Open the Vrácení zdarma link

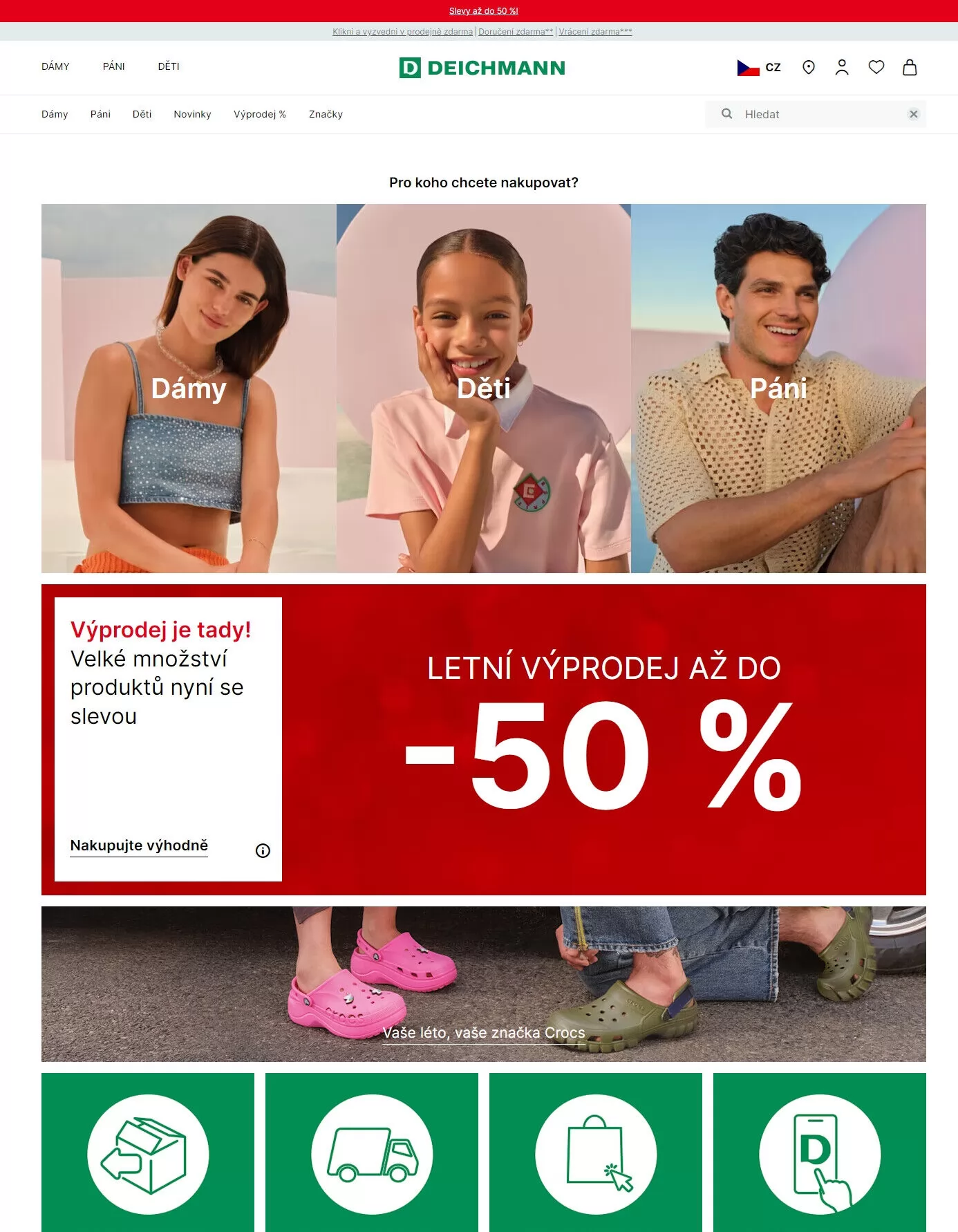coord(595,32)
